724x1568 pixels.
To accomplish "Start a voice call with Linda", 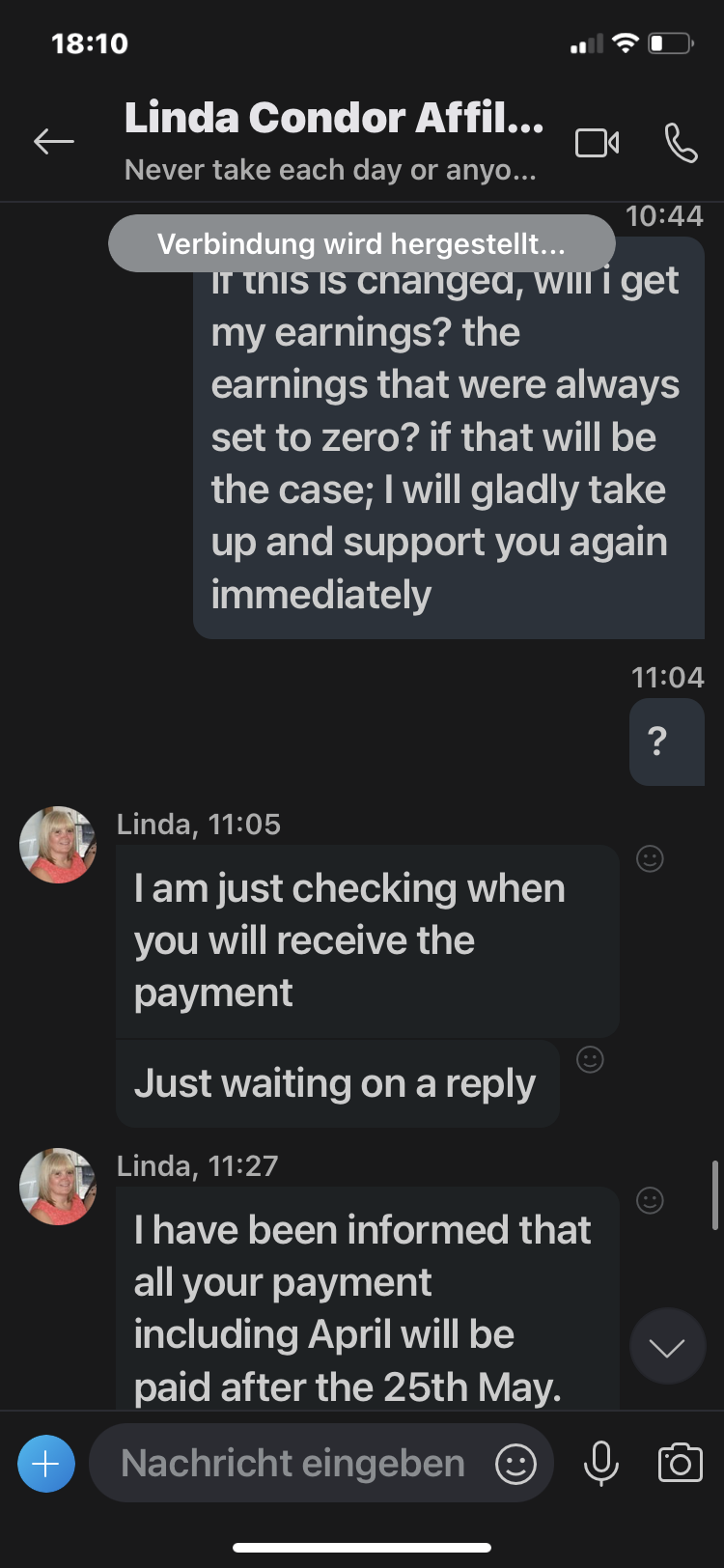I will click(x=681, y=143).
